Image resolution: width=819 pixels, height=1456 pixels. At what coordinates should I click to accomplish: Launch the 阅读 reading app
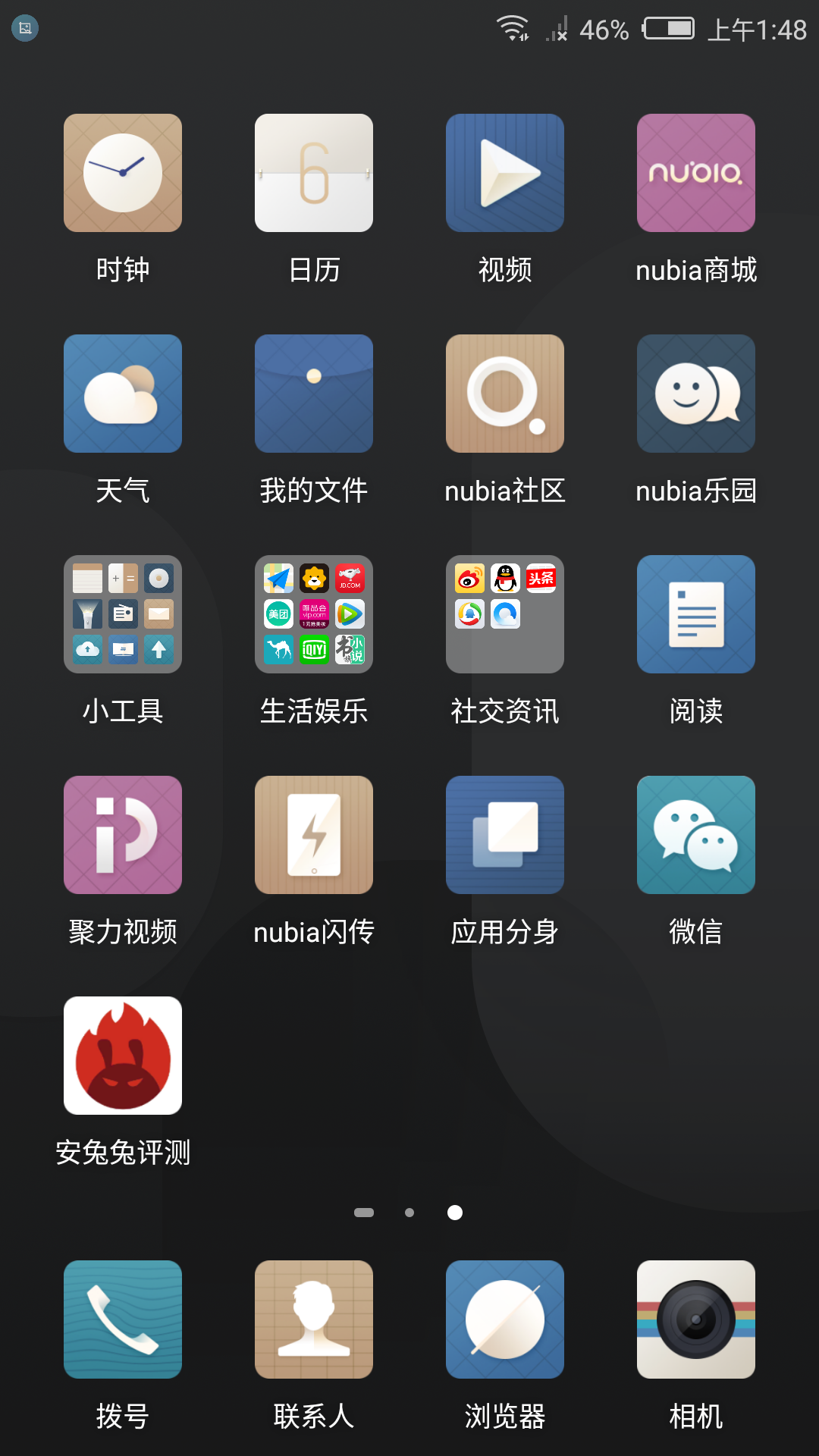point(696,614)
